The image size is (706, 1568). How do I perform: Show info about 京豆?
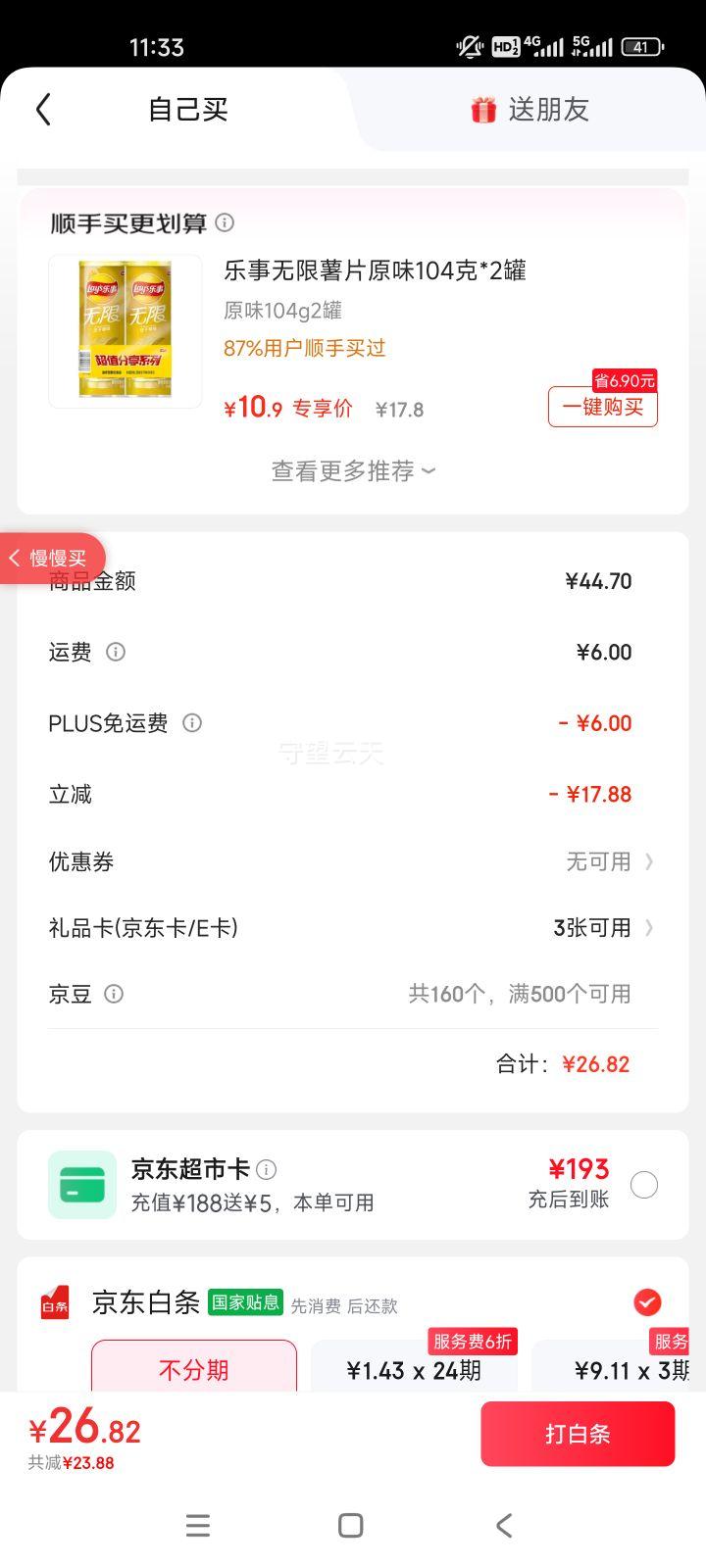(x=114, y=994)
